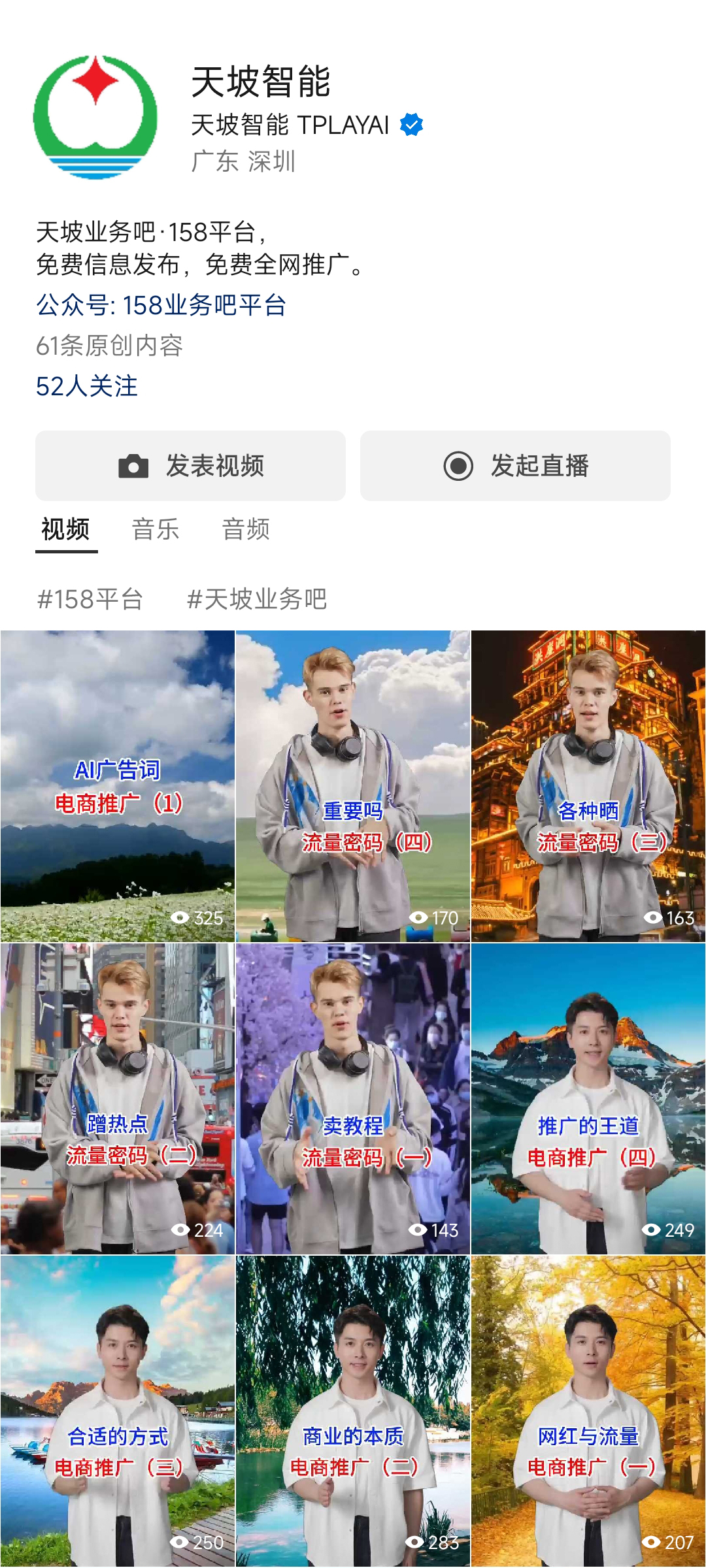
Task: Open the video AI广告词 电商推广（1）
Action: pos(118,785)
